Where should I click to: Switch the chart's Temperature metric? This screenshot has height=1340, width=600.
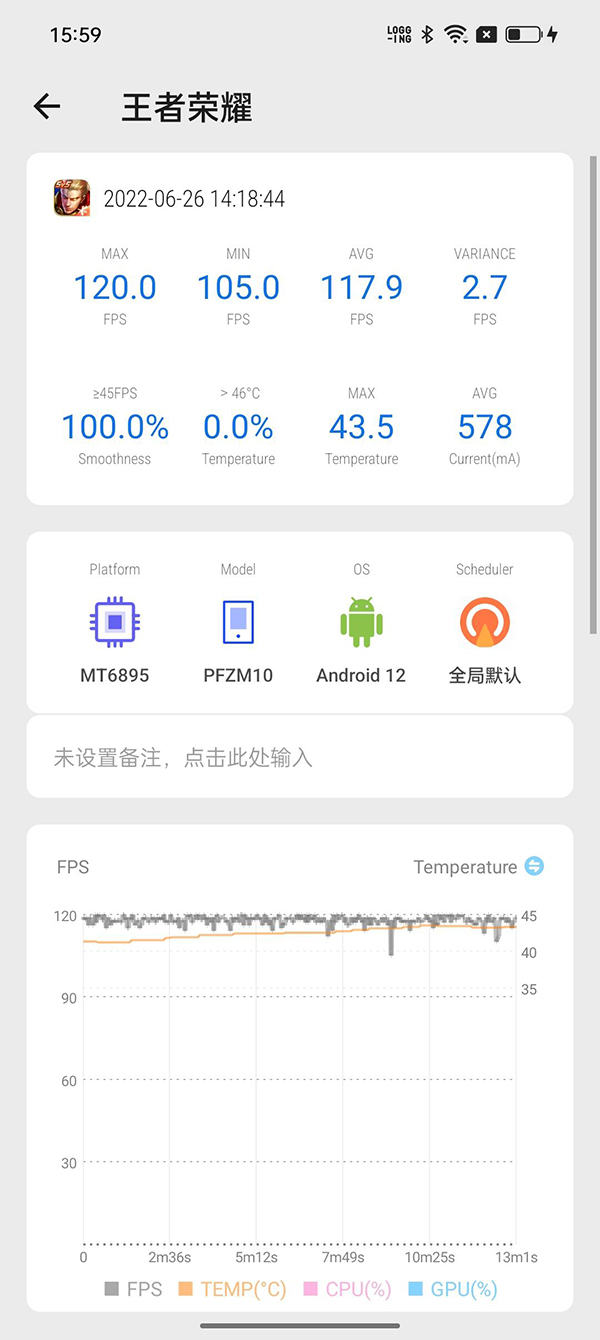[534, 866]
